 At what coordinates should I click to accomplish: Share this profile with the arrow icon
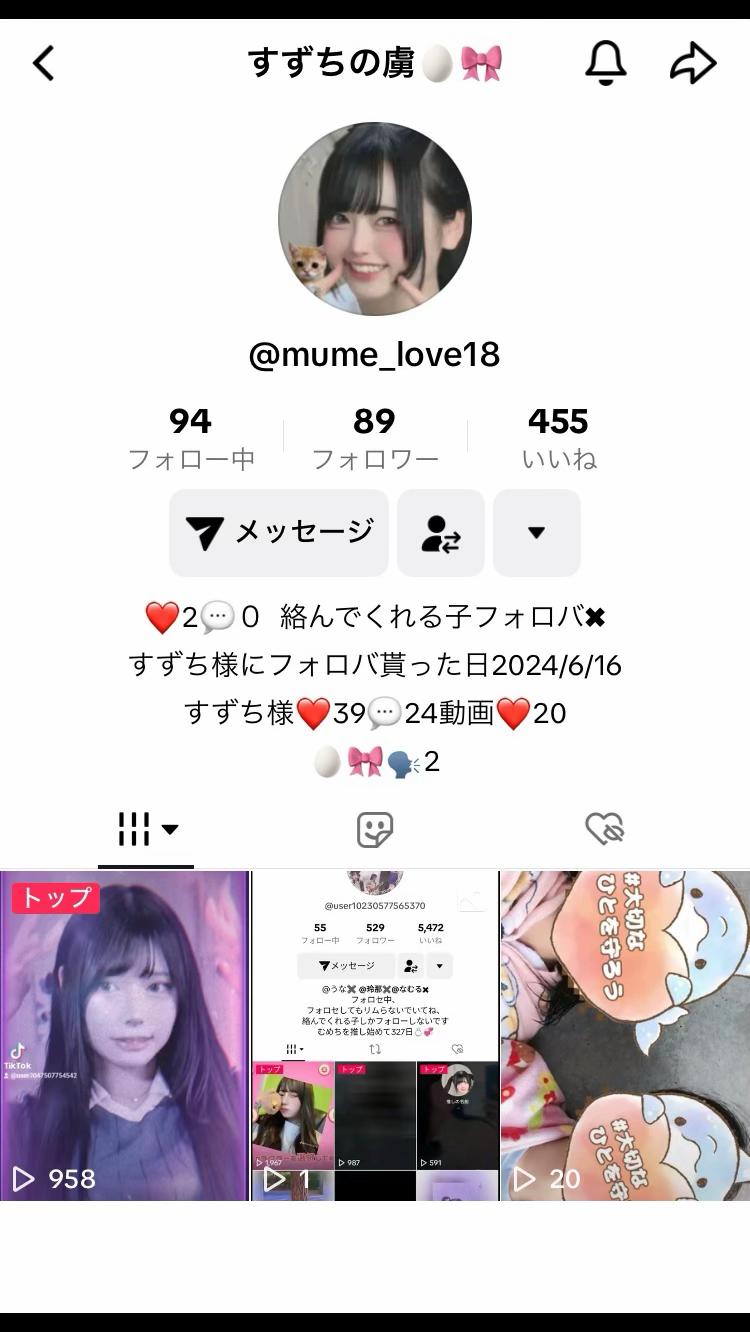[693, 64]
